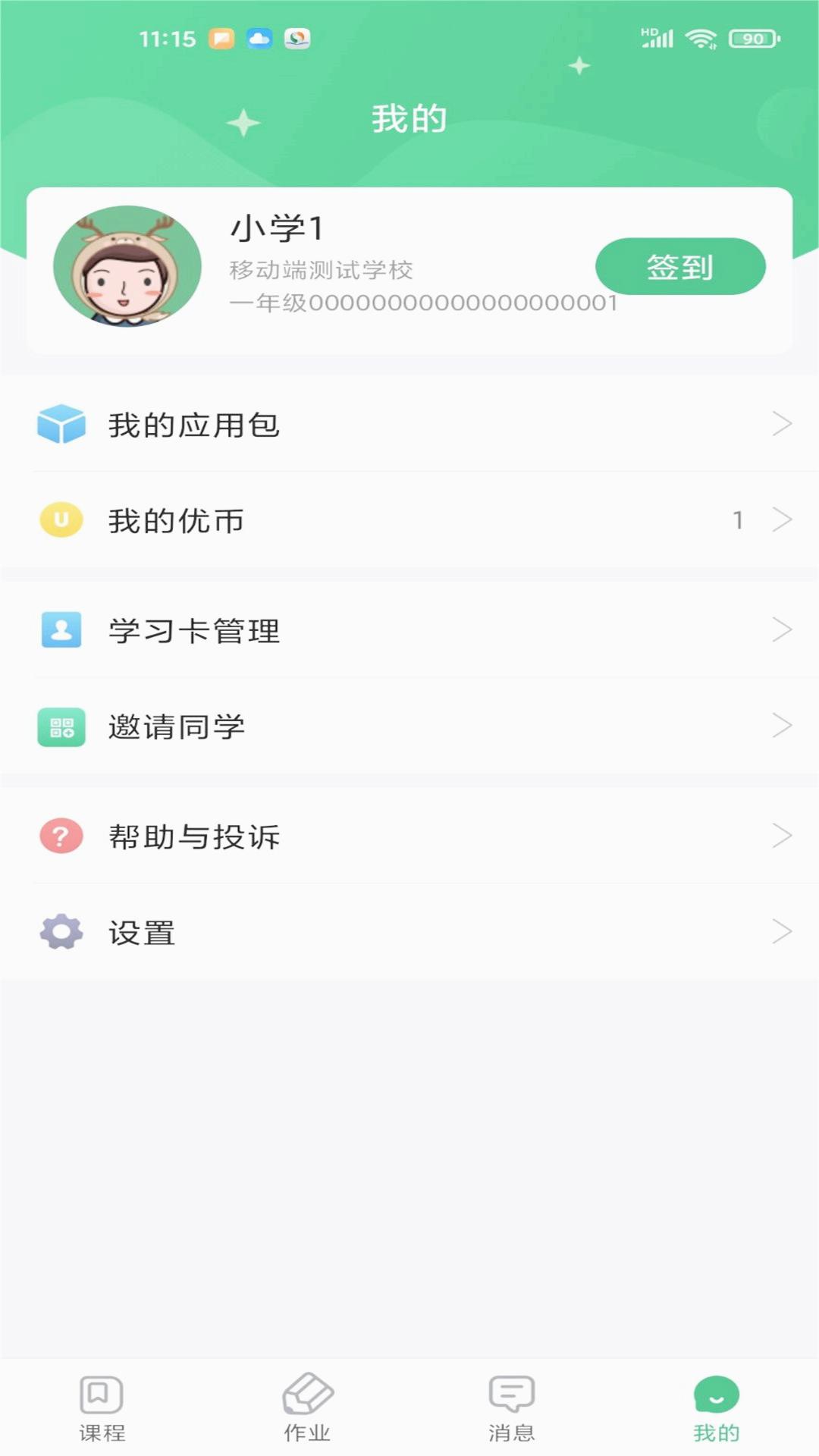Image resolution: width=819 pixels, height=1456 pixels.
Task: Open the 帮助与投诉 question mark icon
Action: (x=61, y=836)
